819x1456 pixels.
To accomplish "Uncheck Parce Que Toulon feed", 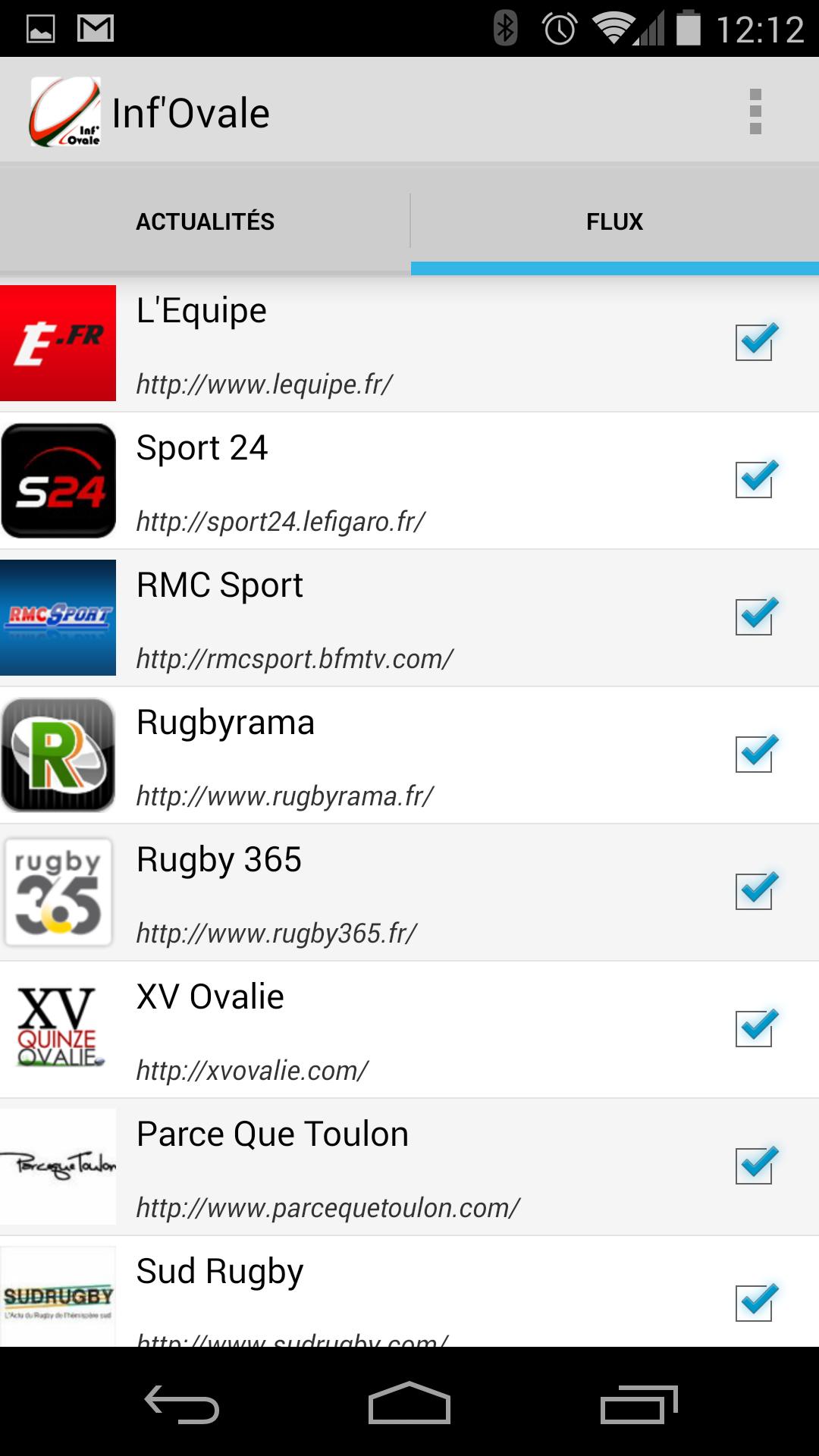I will [x=755, y=1166].
